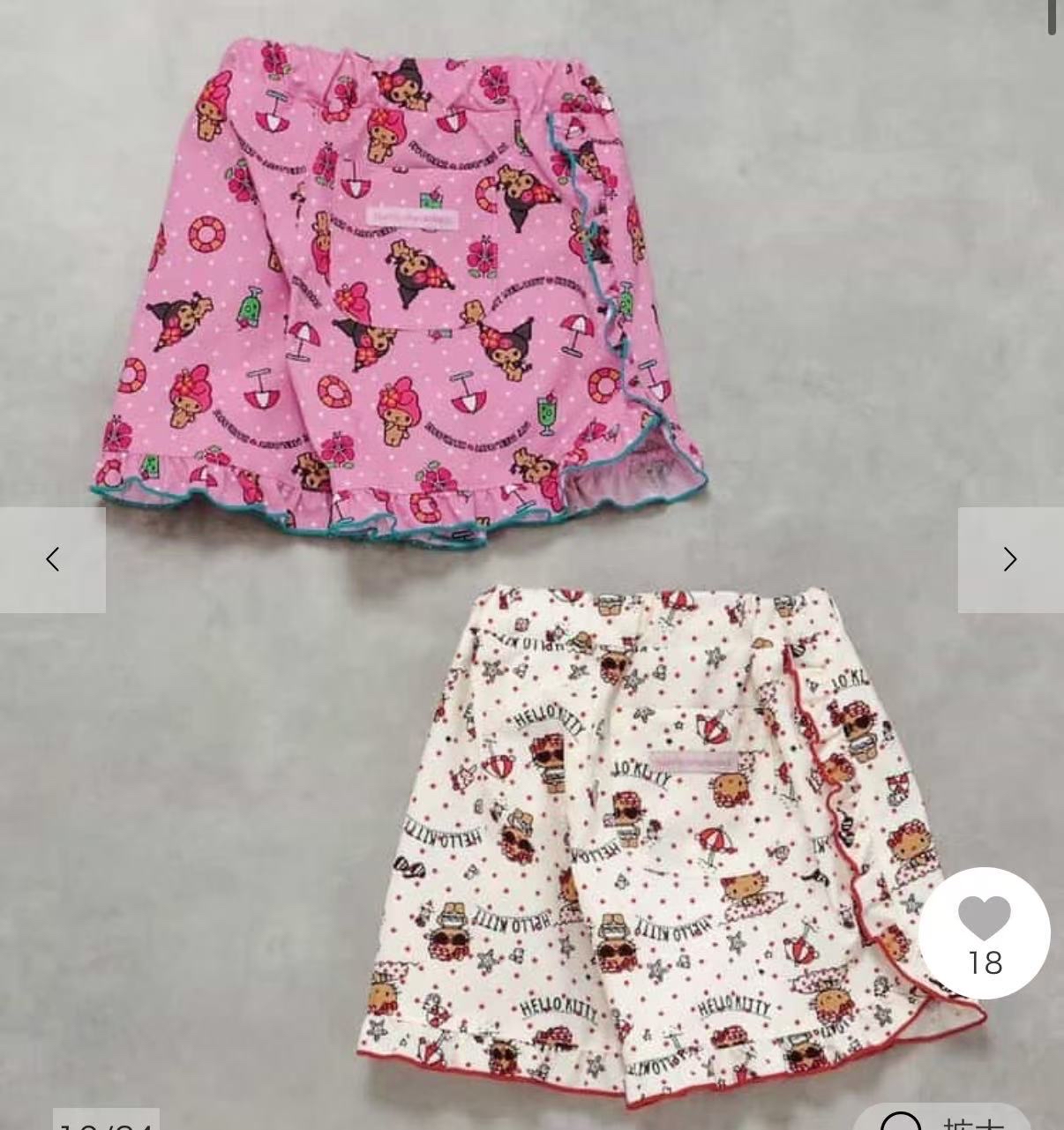Go to the previous product photo
This screenshot has height=1130, width=1064.
coord(53,559)
